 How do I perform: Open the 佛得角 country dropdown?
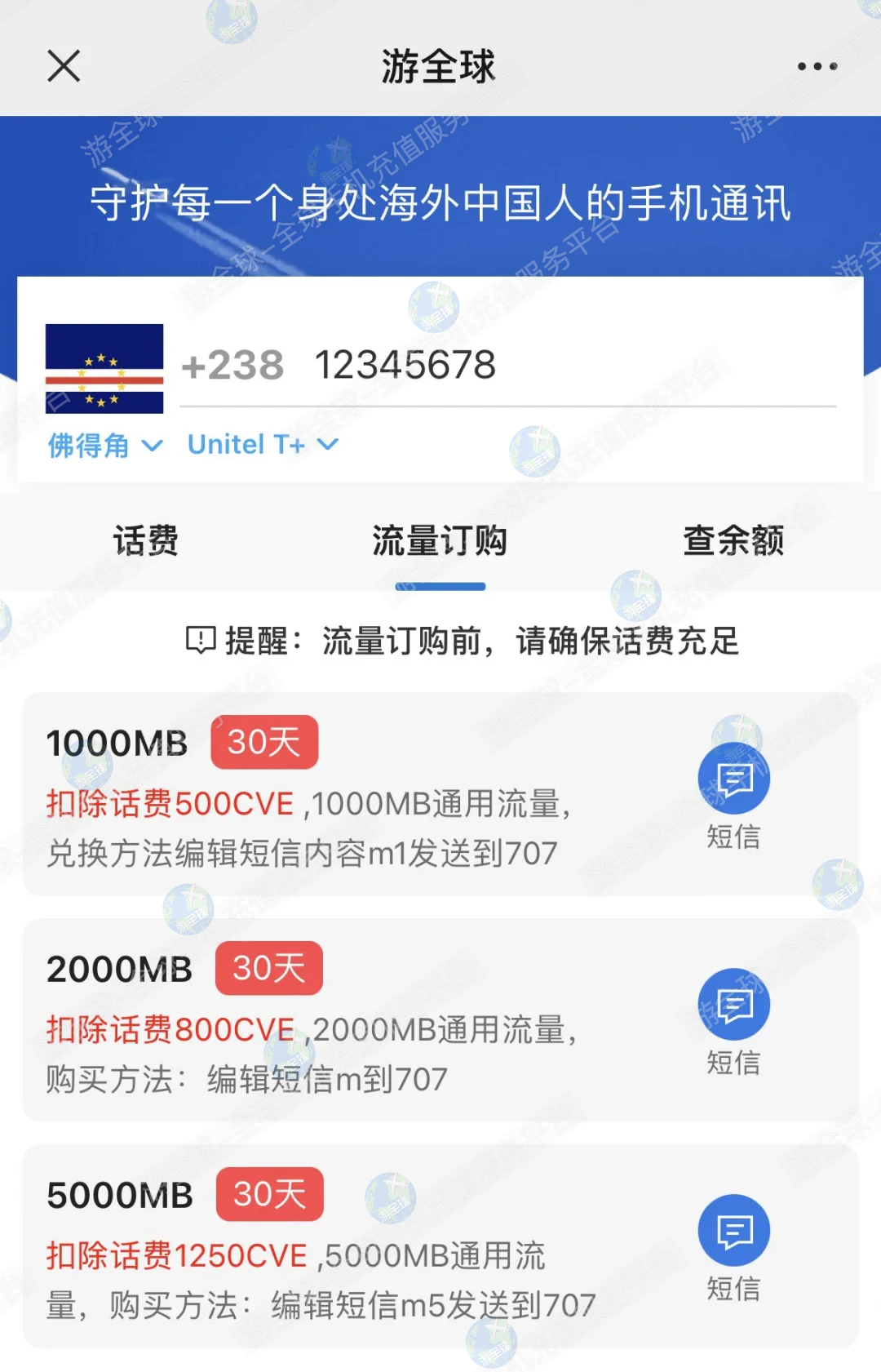(105, 446)
